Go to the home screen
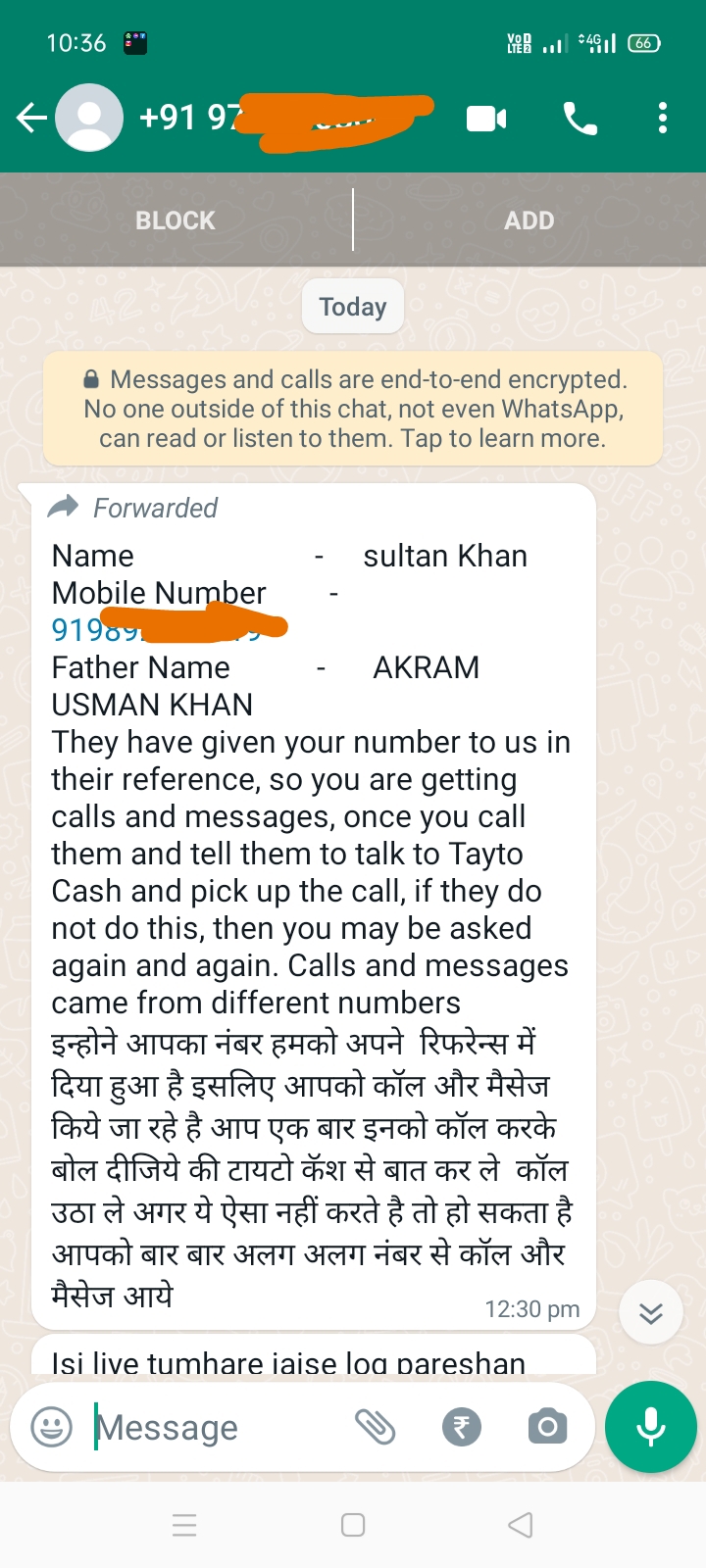706x1568 pixels. (x=353, y=1525)
